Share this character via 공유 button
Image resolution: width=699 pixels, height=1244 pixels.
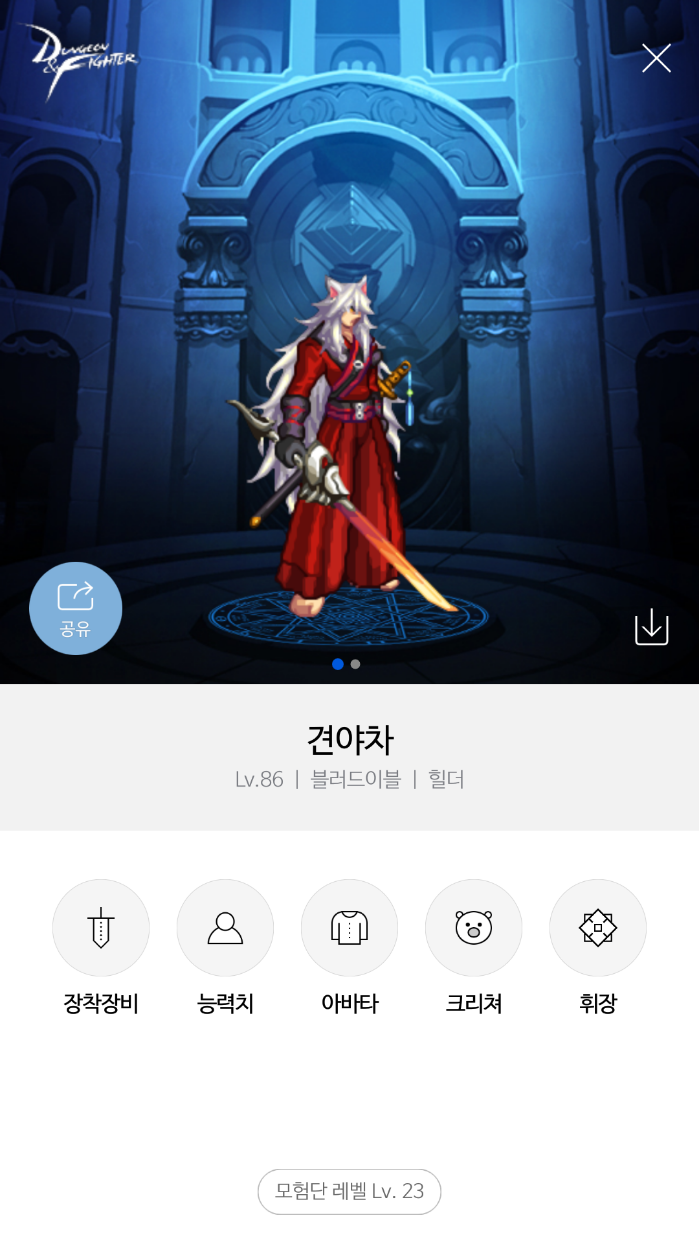[76, 608]
